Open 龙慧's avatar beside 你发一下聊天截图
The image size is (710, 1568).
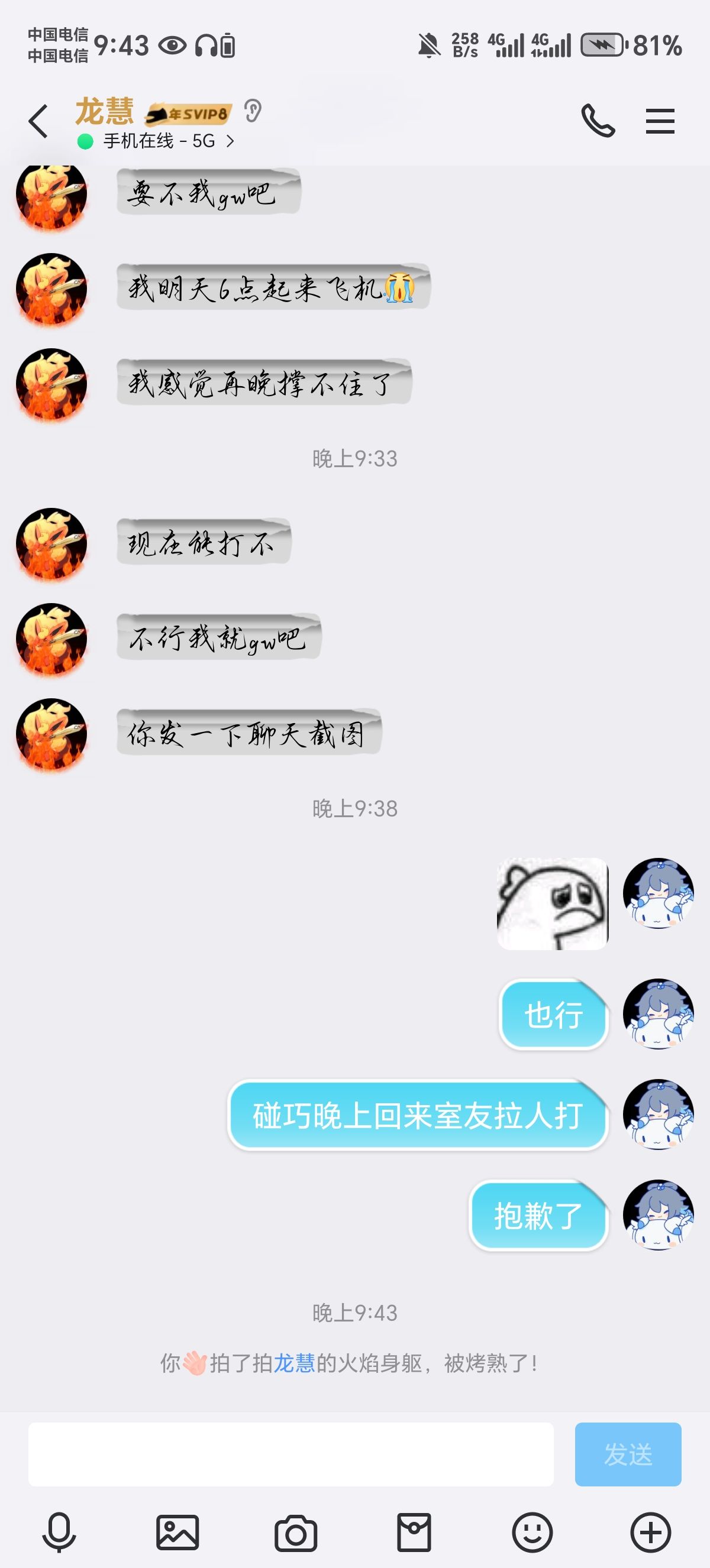pos(51,734)
